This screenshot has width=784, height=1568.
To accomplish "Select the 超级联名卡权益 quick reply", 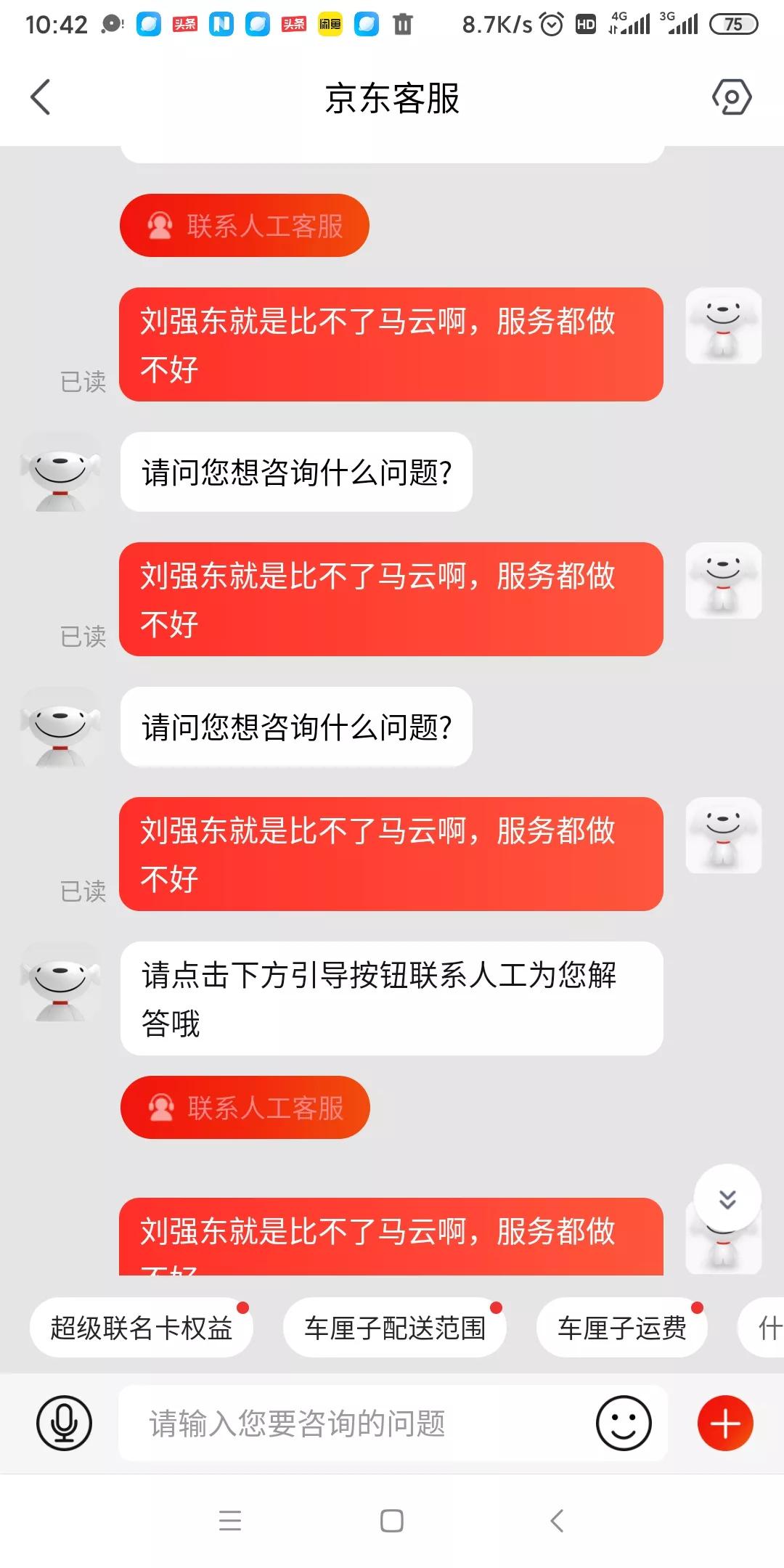I will pos(140,1327).
